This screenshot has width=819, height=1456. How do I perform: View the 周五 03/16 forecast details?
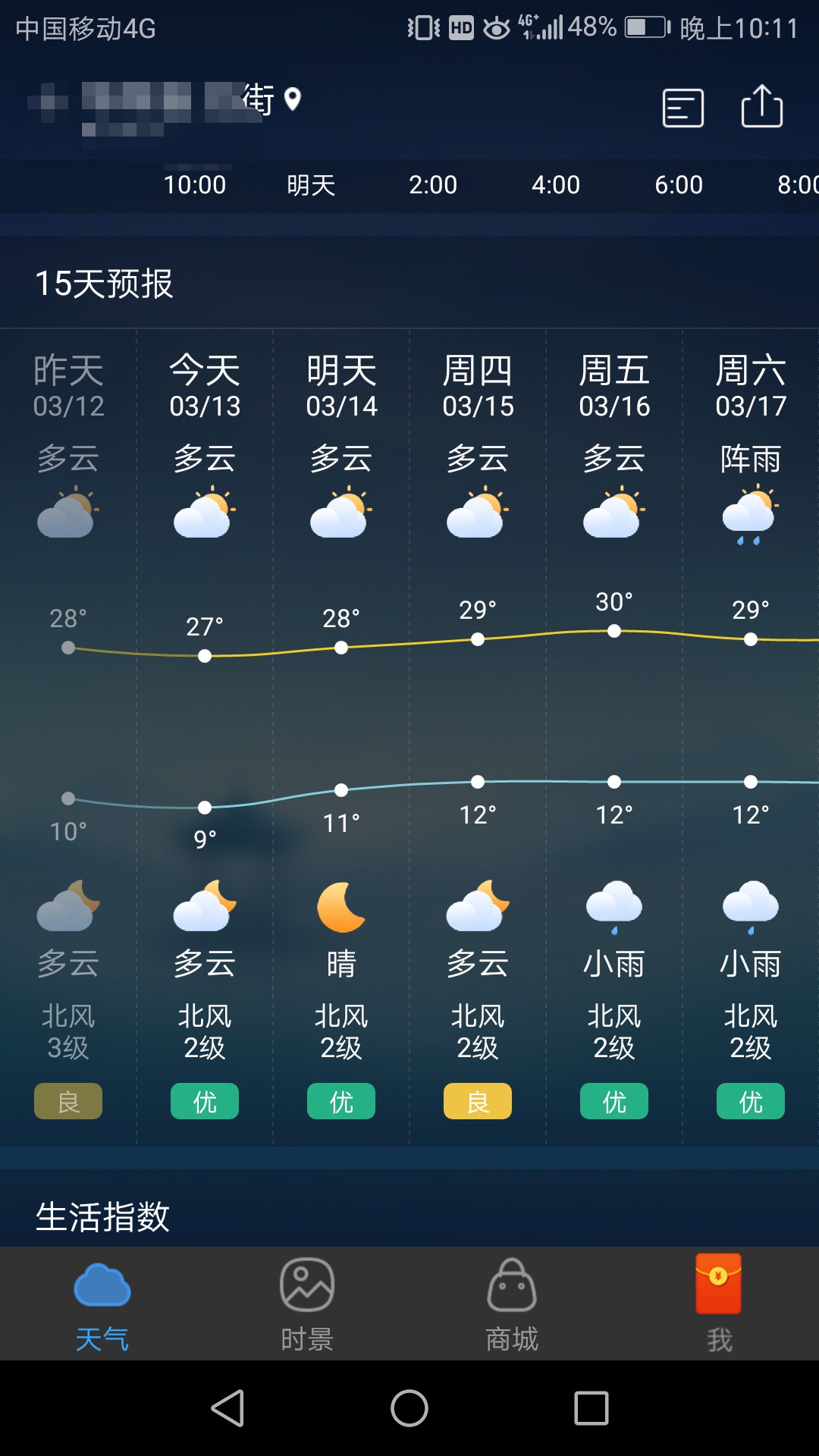click(614, 736)
